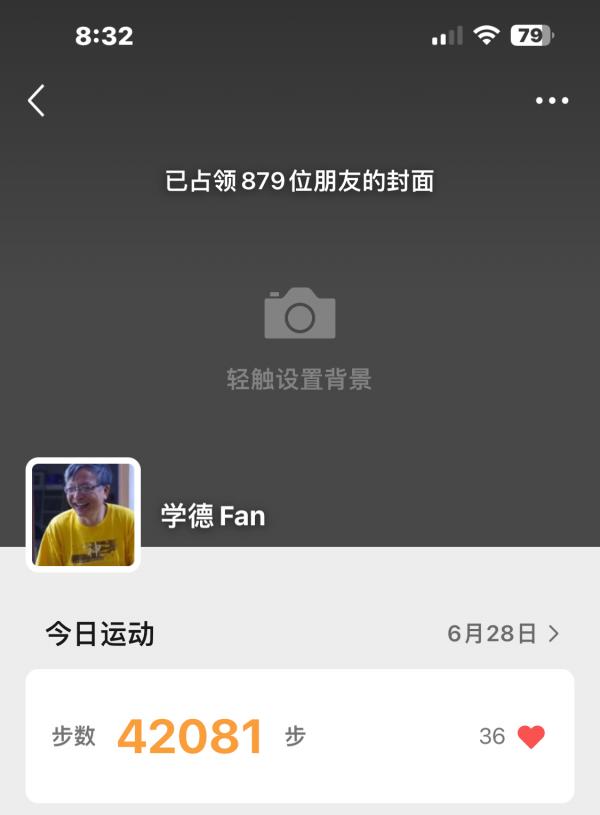Like today's step count with heart

[531, 737]
